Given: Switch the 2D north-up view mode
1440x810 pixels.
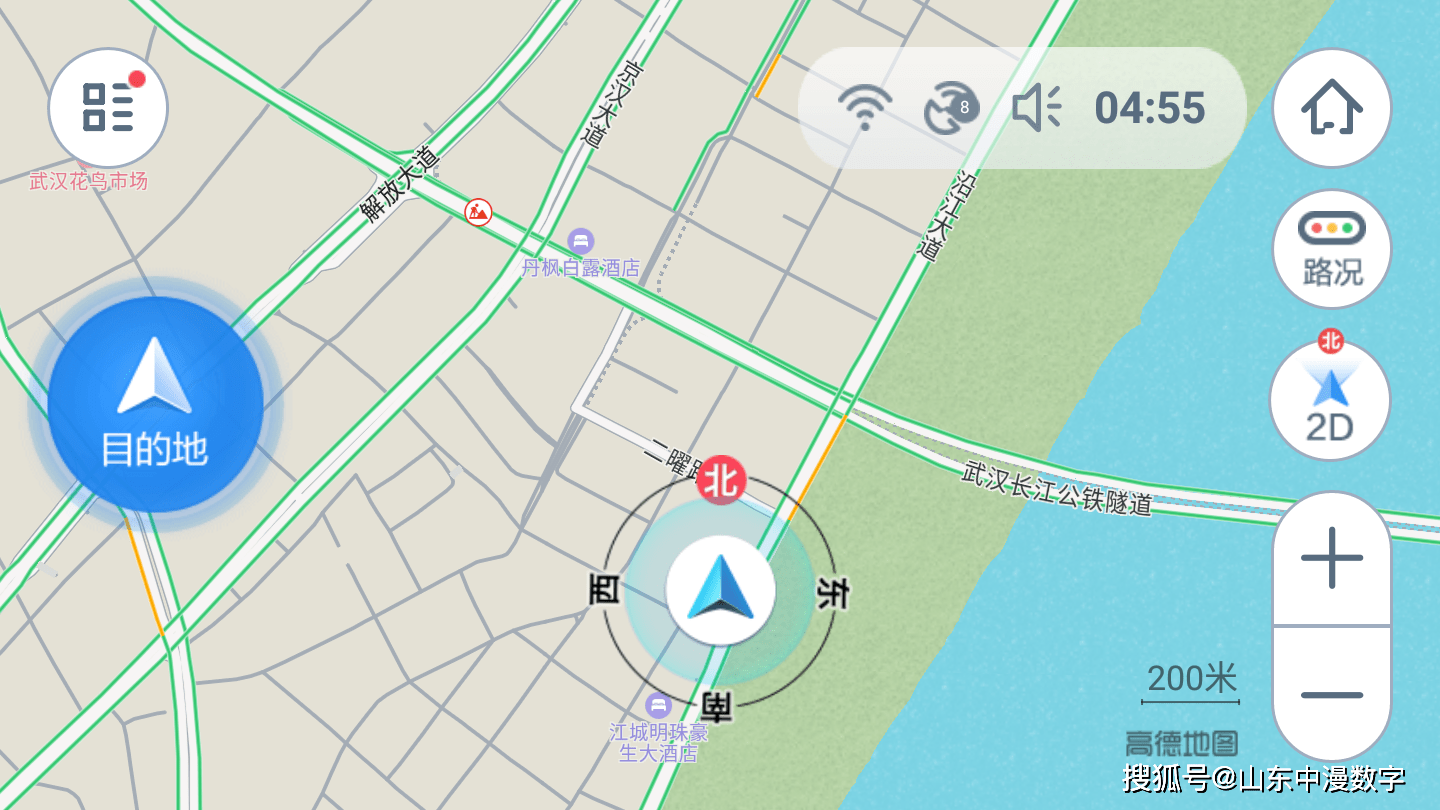Looking at the screenshot, I should pyautogui.click(x=1329, y=400).
